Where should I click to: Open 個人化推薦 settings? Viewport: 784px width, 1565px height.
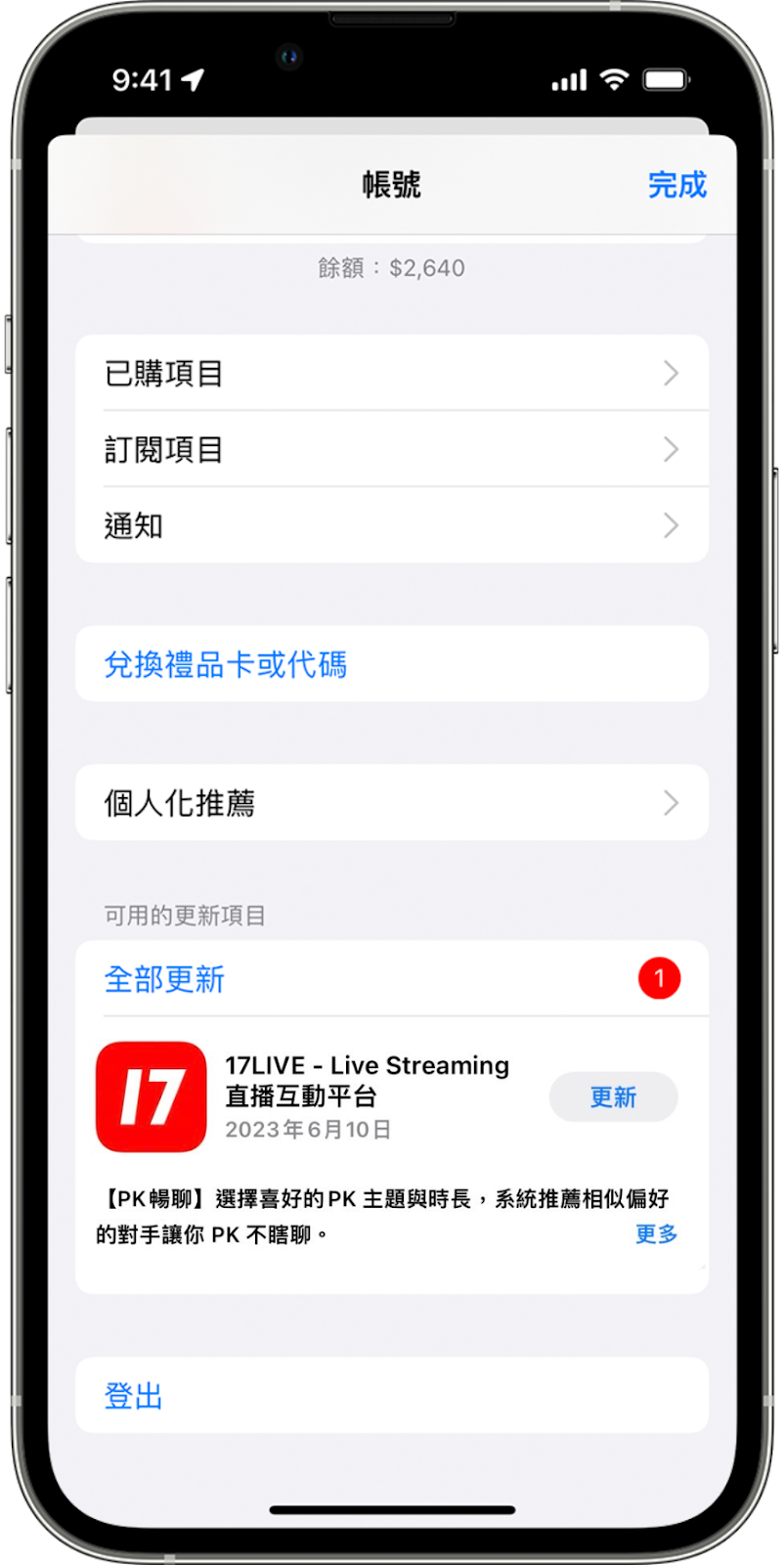click(391, 803)
